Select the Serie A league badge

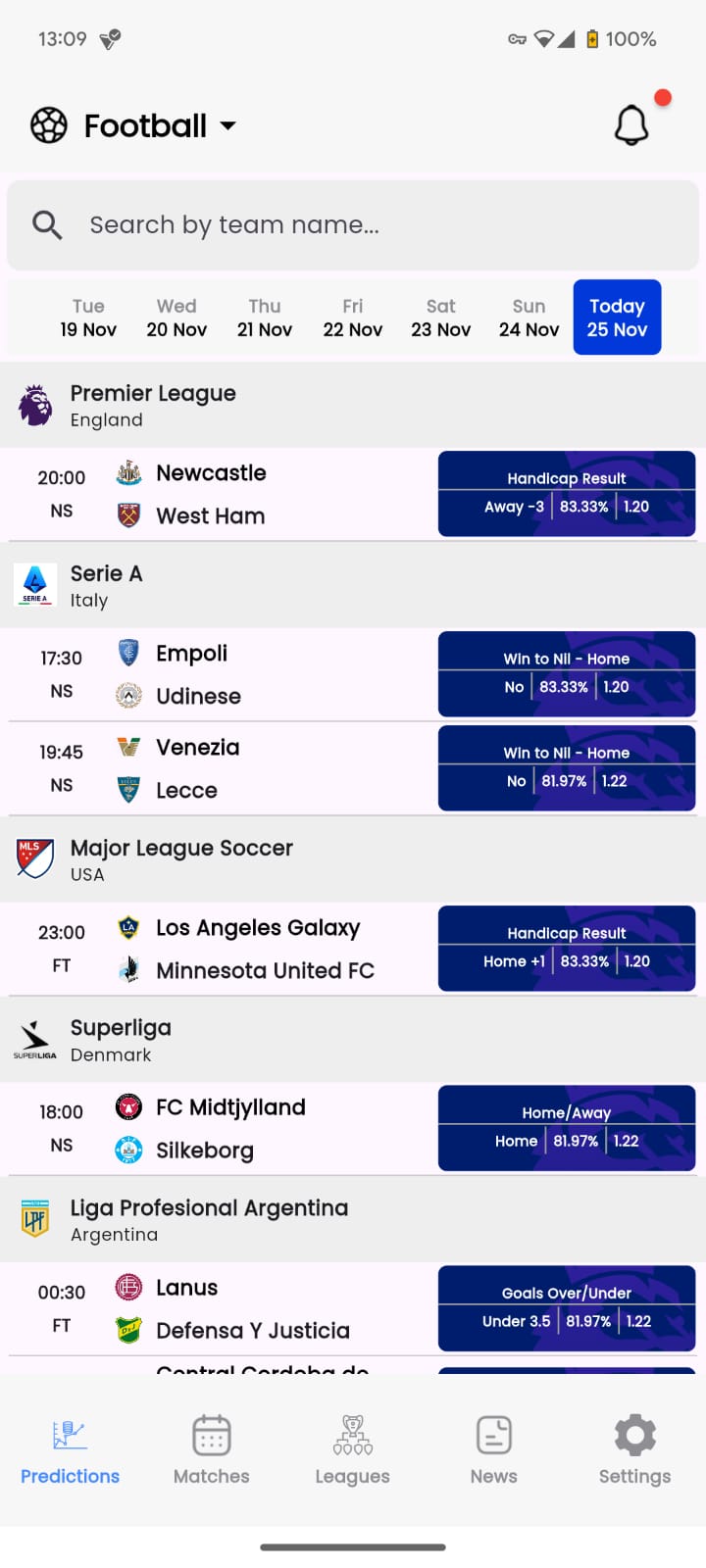pos(34,584)
